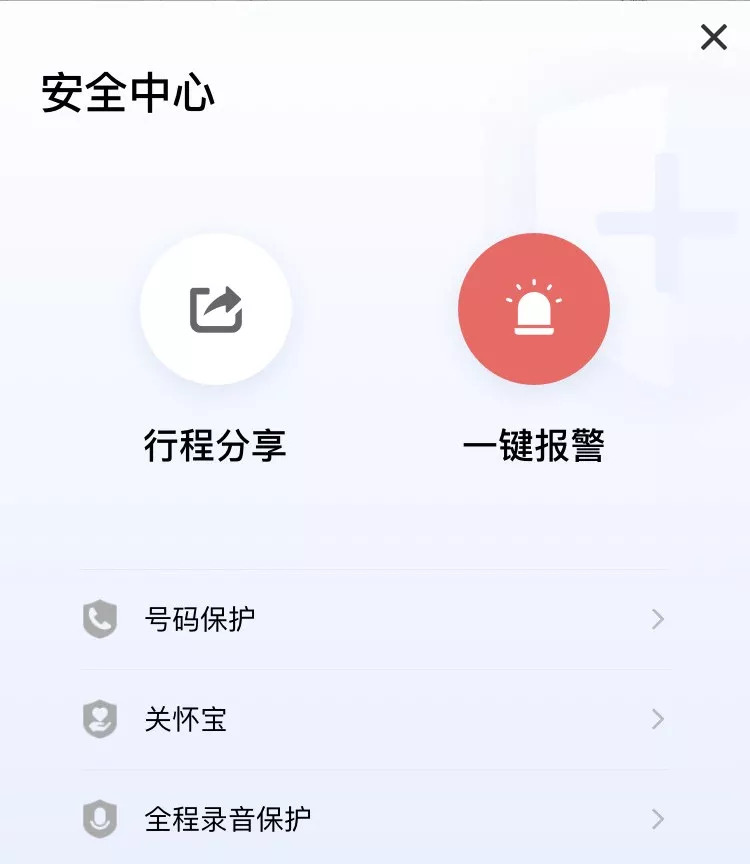Image resolution: width=750 pixels, height=864 pixels.
Task: Select the 号码保护 list row
Action: (x=375, y=619)
